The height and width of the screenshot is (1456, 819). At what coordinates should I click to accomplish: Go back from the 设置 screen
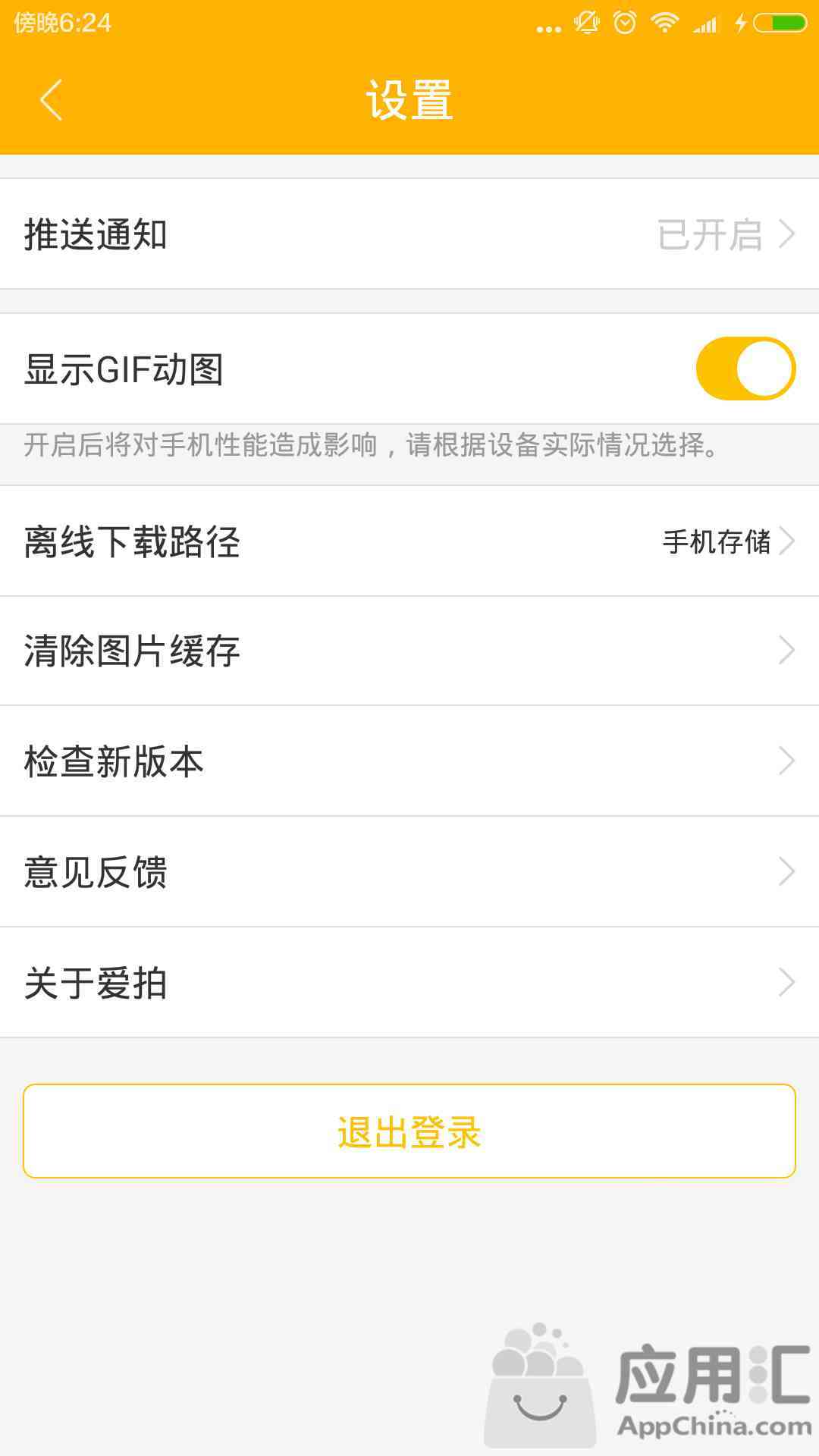pyautogui.click(x=51, y=100)
